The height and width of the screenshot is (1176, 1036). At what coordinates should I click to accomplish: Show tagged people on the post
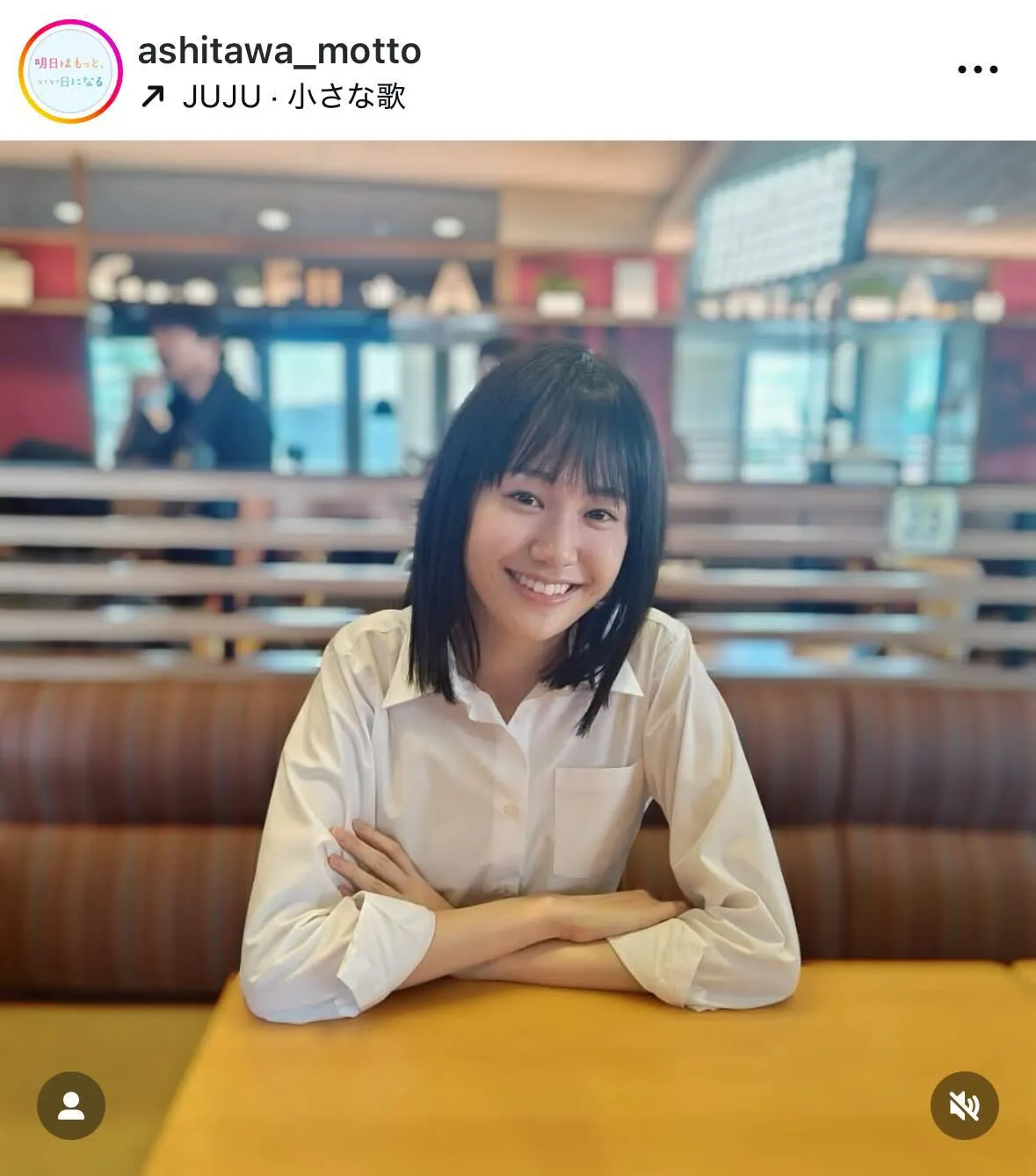click(71, 1106)
